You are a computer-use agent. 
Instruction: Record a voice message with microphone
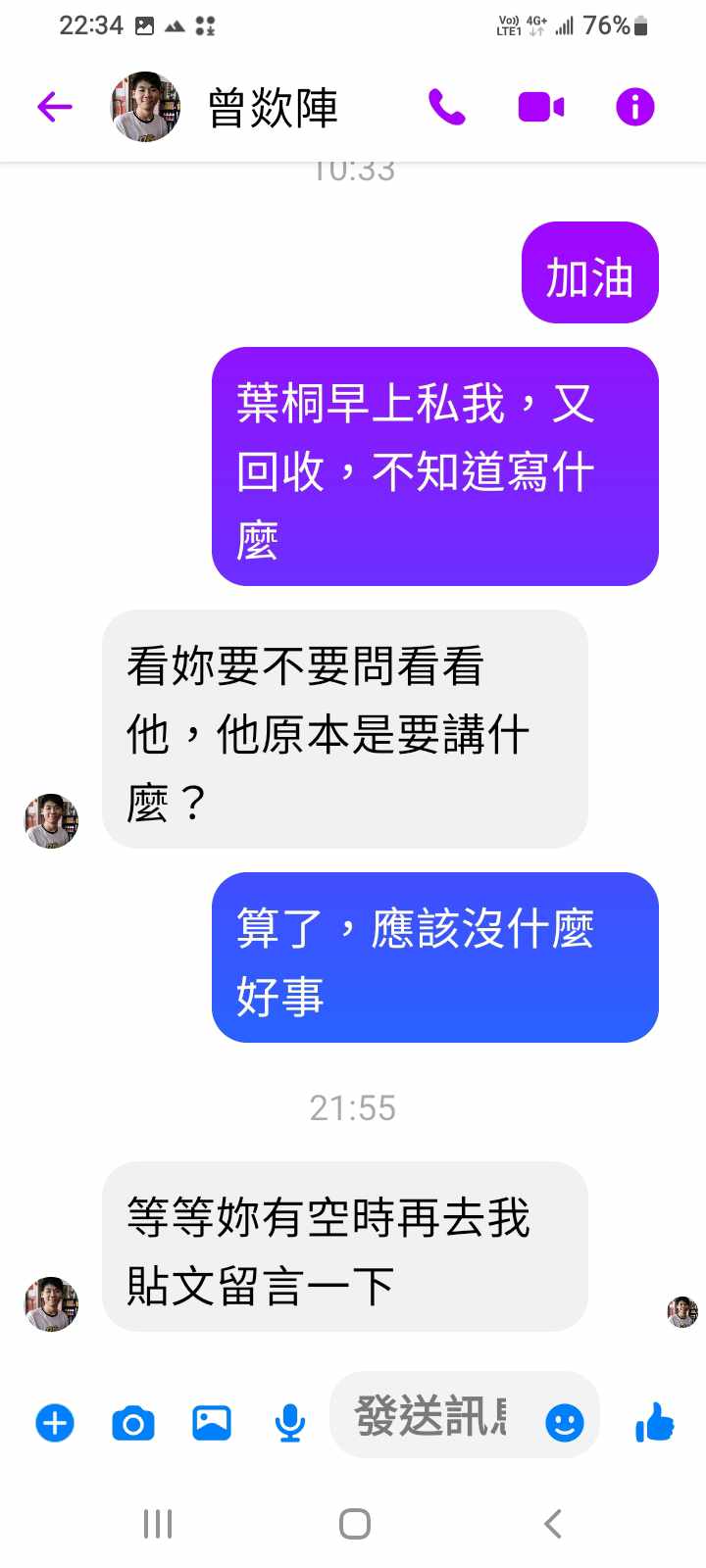coord(289,1422)
